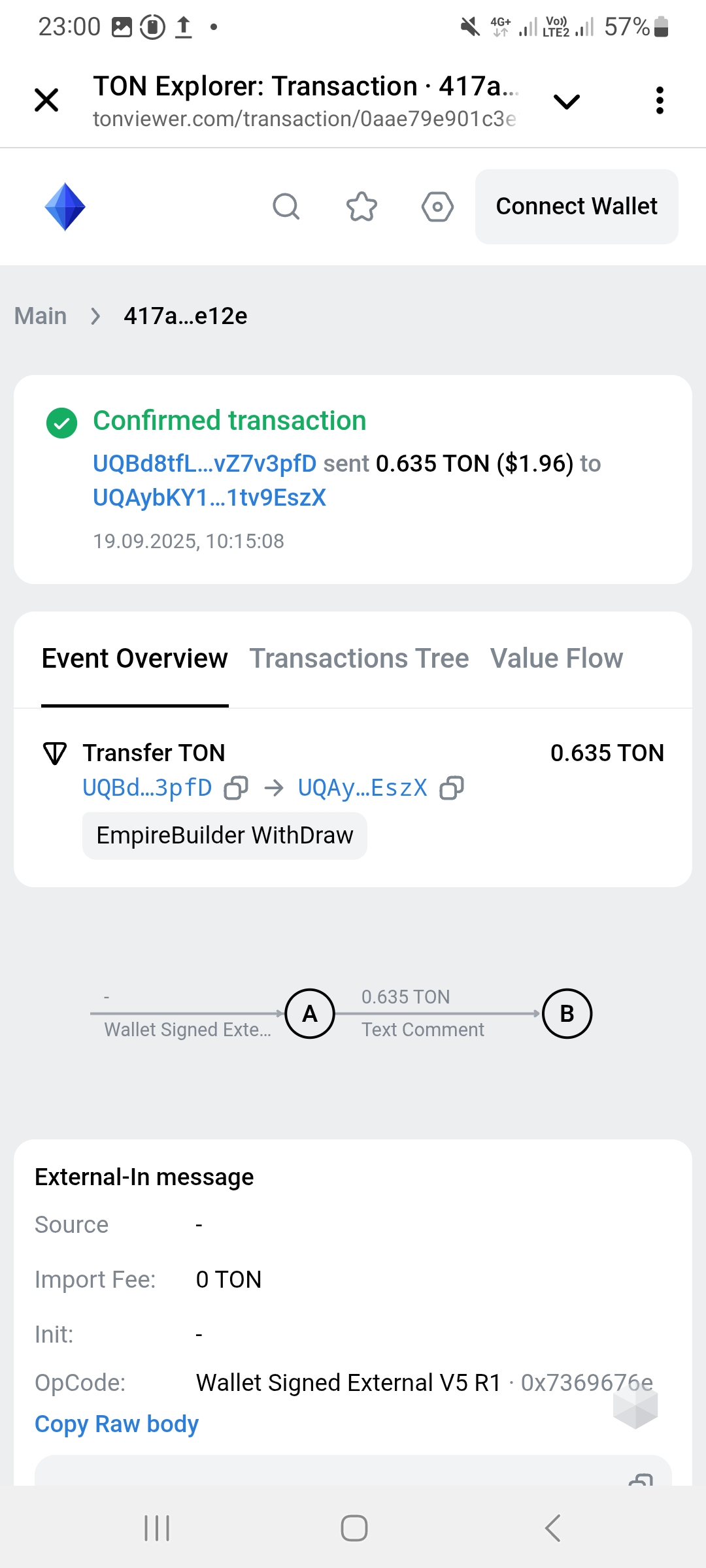706x1568 pixels.
Task: Open the browser overflow menu
Action: (660, 101)
